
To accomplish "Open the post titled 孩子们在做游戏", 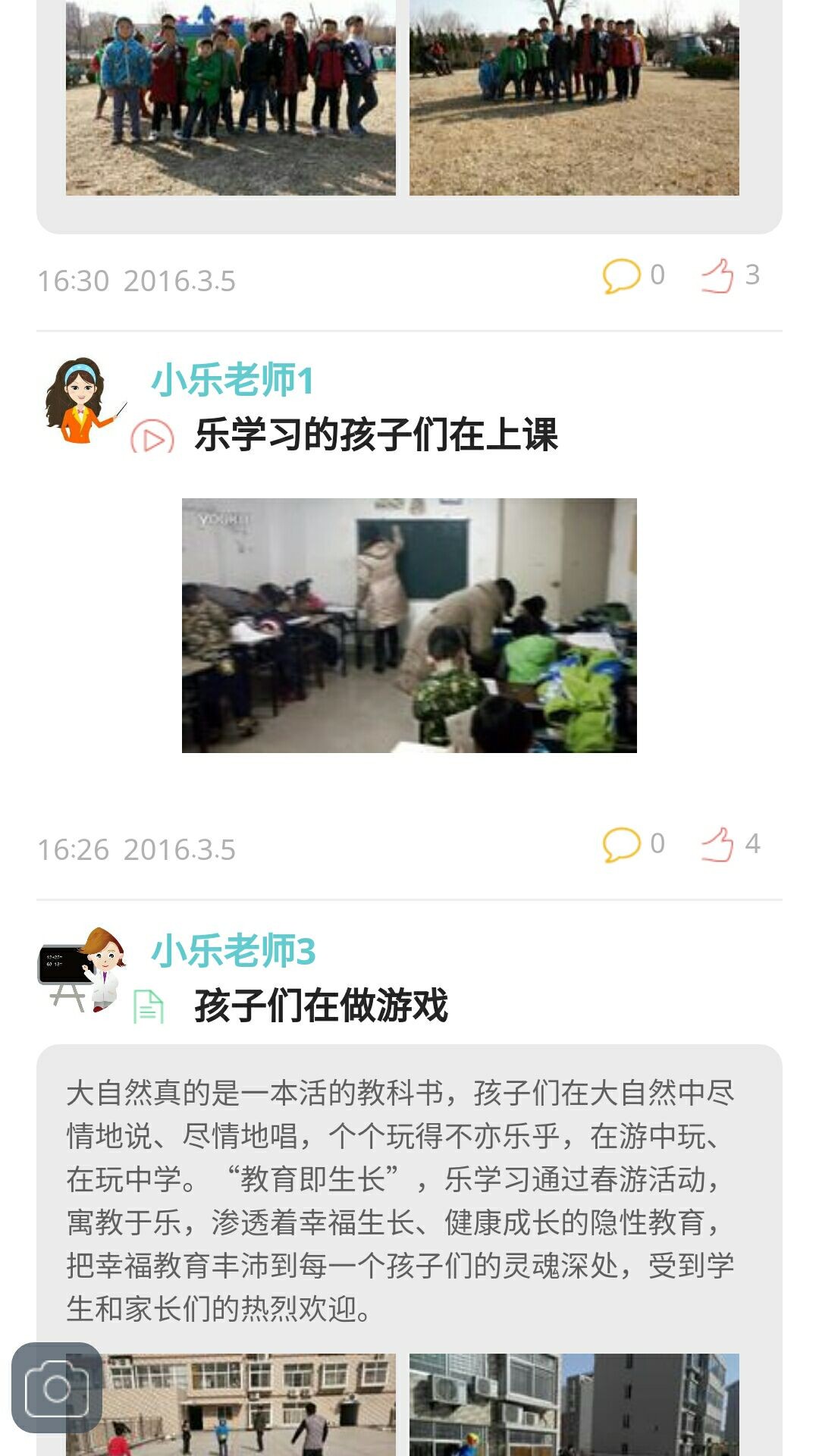I will click(x=321, y=1006).
